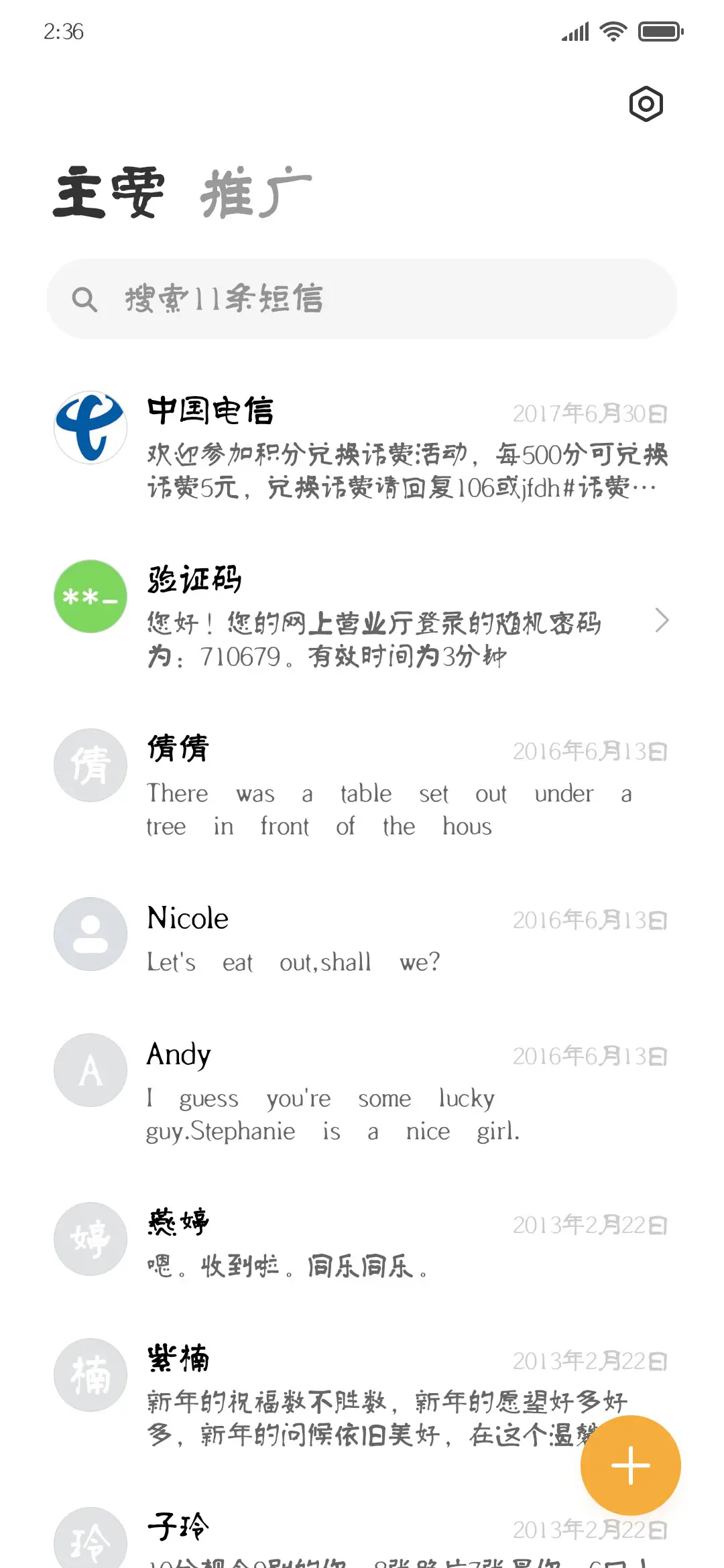Tap the orange compose new message button
Viewport: 724px width, 1568px height.
[629, 1464]
